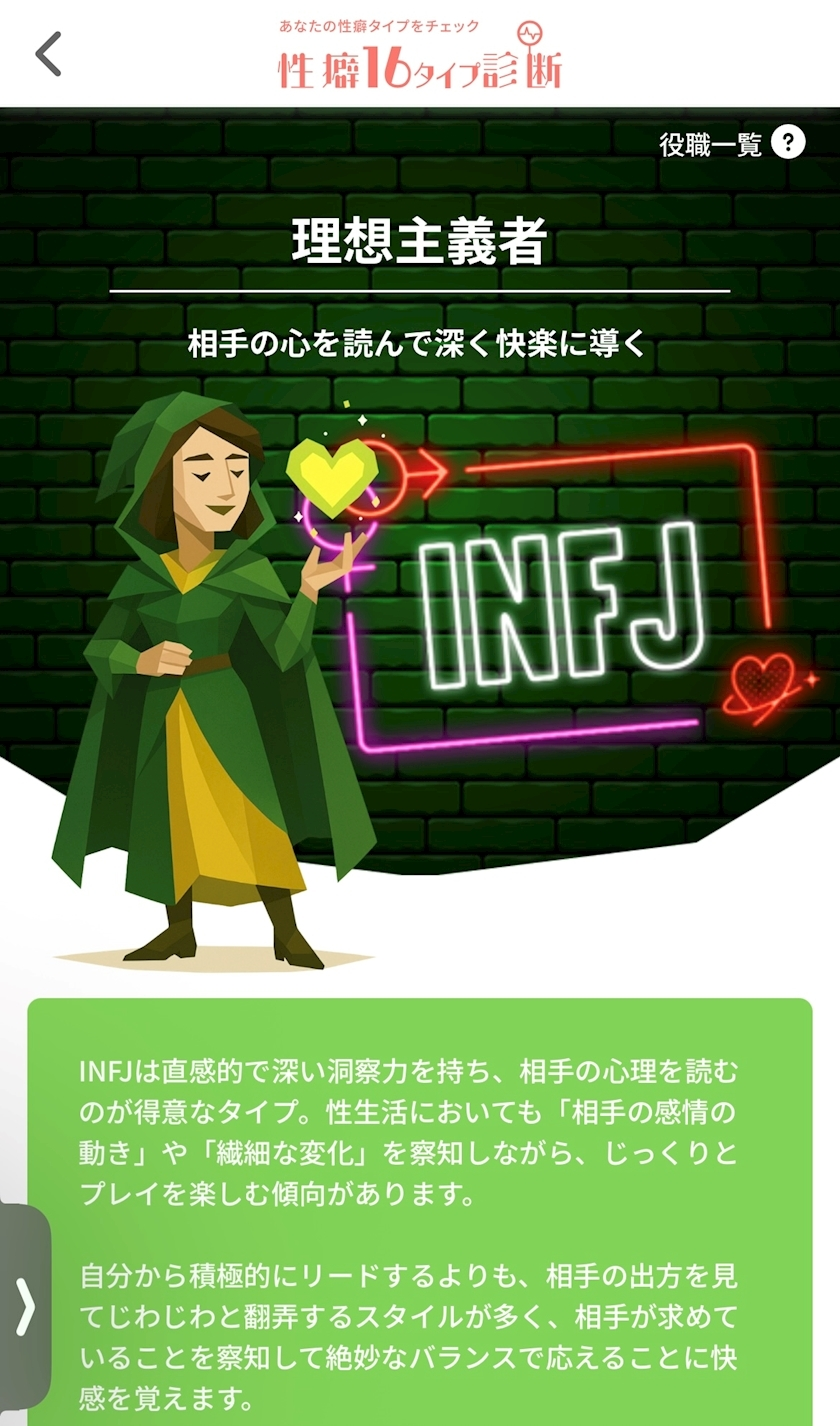Open the 役職一覧 help link
The image size is (840, 1426).
point(731,143)
